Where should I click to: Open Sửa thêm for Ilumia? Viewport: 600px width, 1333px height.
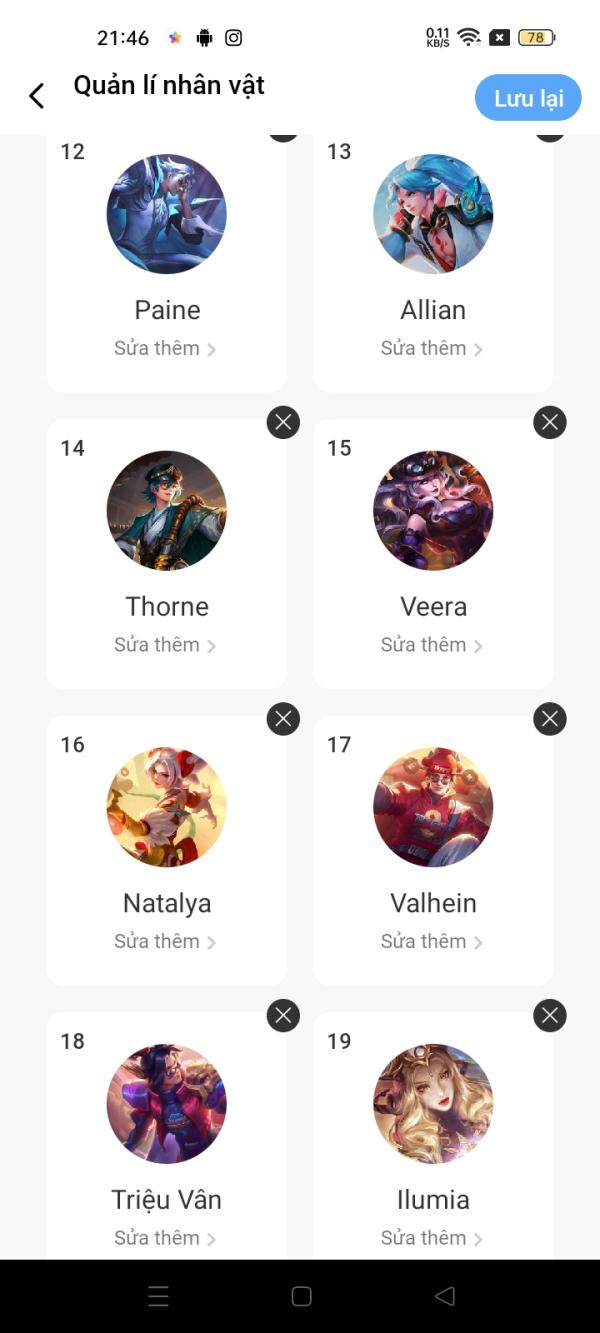pos(432,1238)
